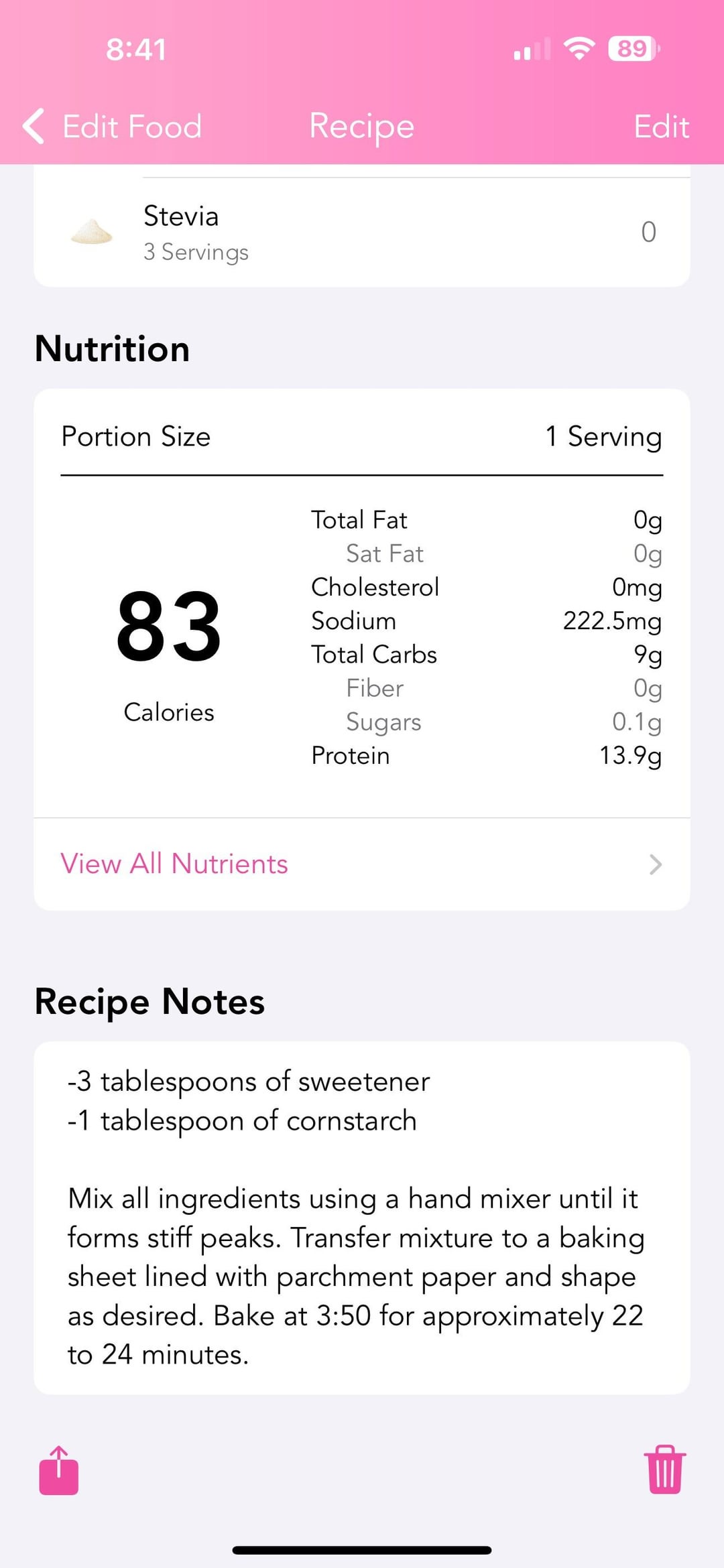Open View All Nutrients
The height and width of the screenshot is (1568, 724).
coord(362,864)
